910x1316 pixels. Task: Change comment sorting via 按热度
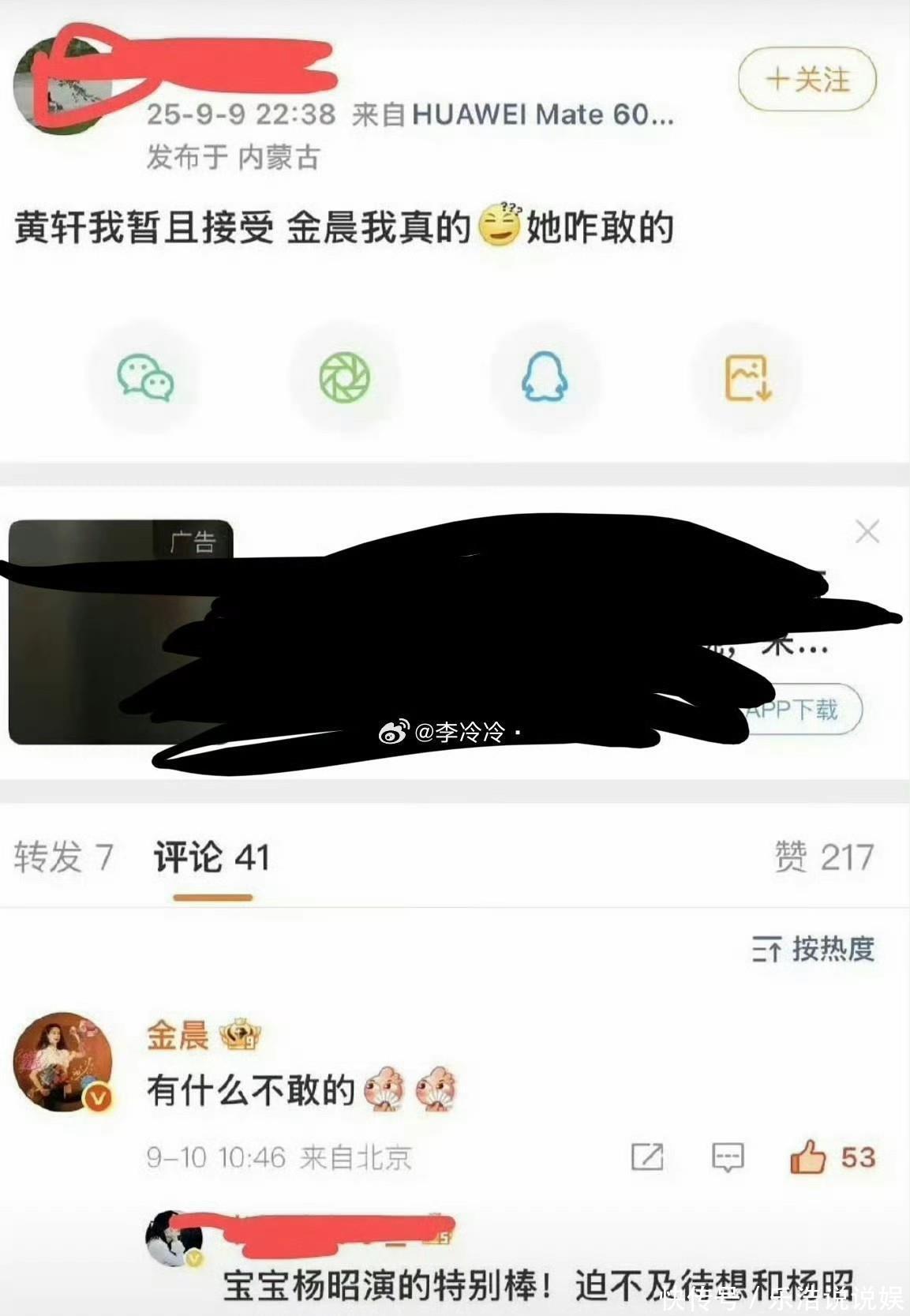pos(814,949)
